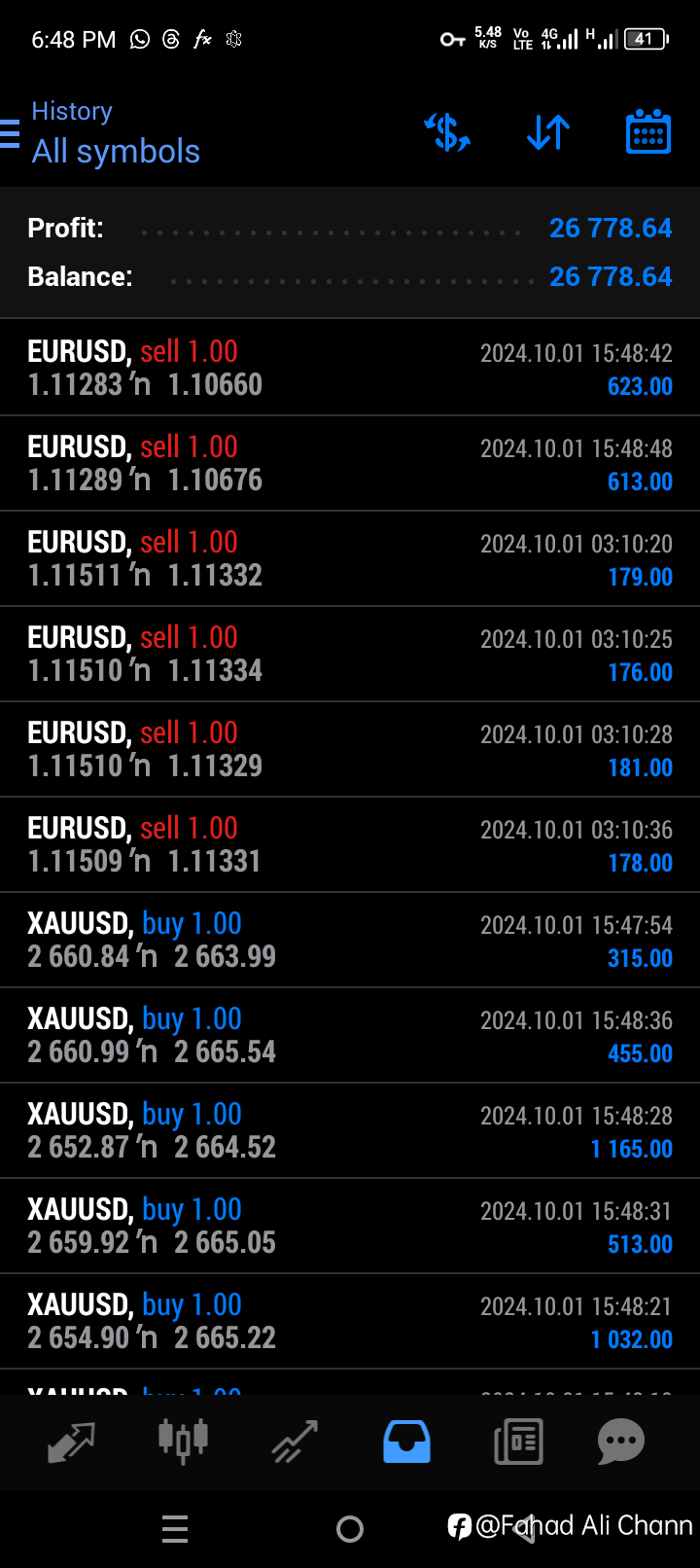700x1568 pixels.
Task: Select XAUUSD buy trade with 1 165.00 profit
Action: click(350, 1130)
